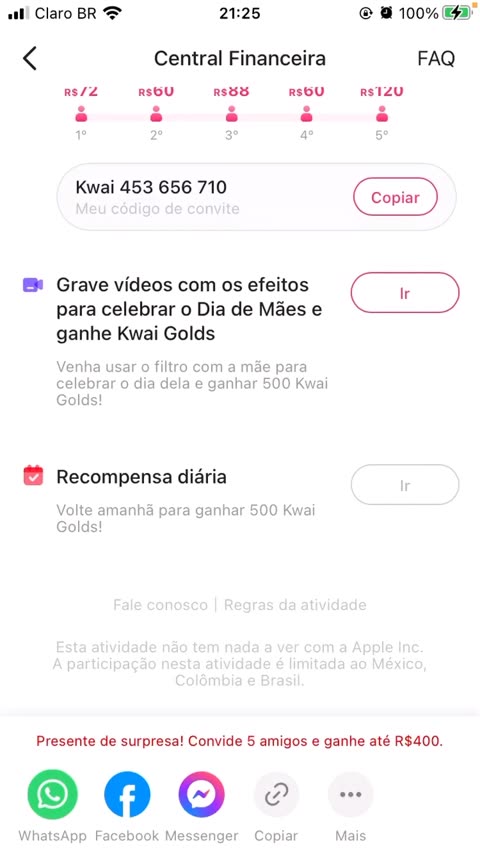Copy my Kwai invite code

click(395, 197)
